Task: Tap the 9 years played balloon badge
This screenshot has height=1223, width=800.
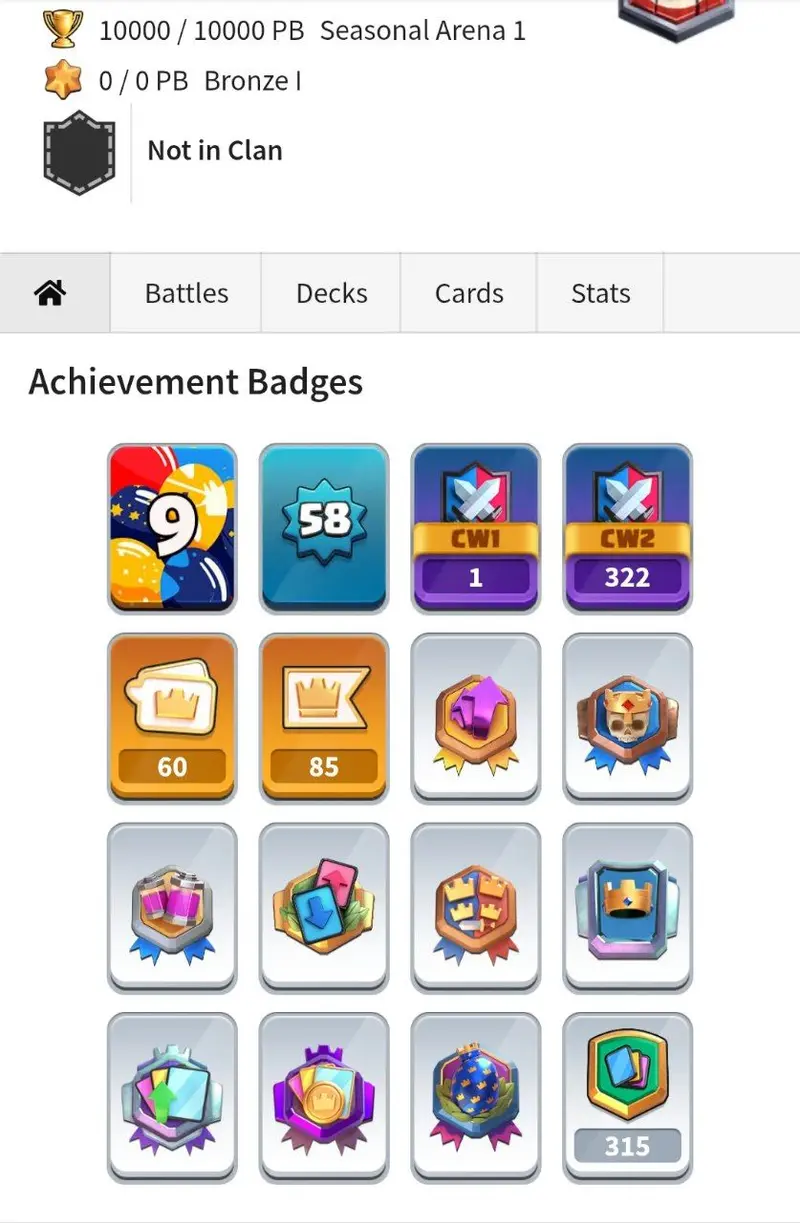Action: point(172,528)
